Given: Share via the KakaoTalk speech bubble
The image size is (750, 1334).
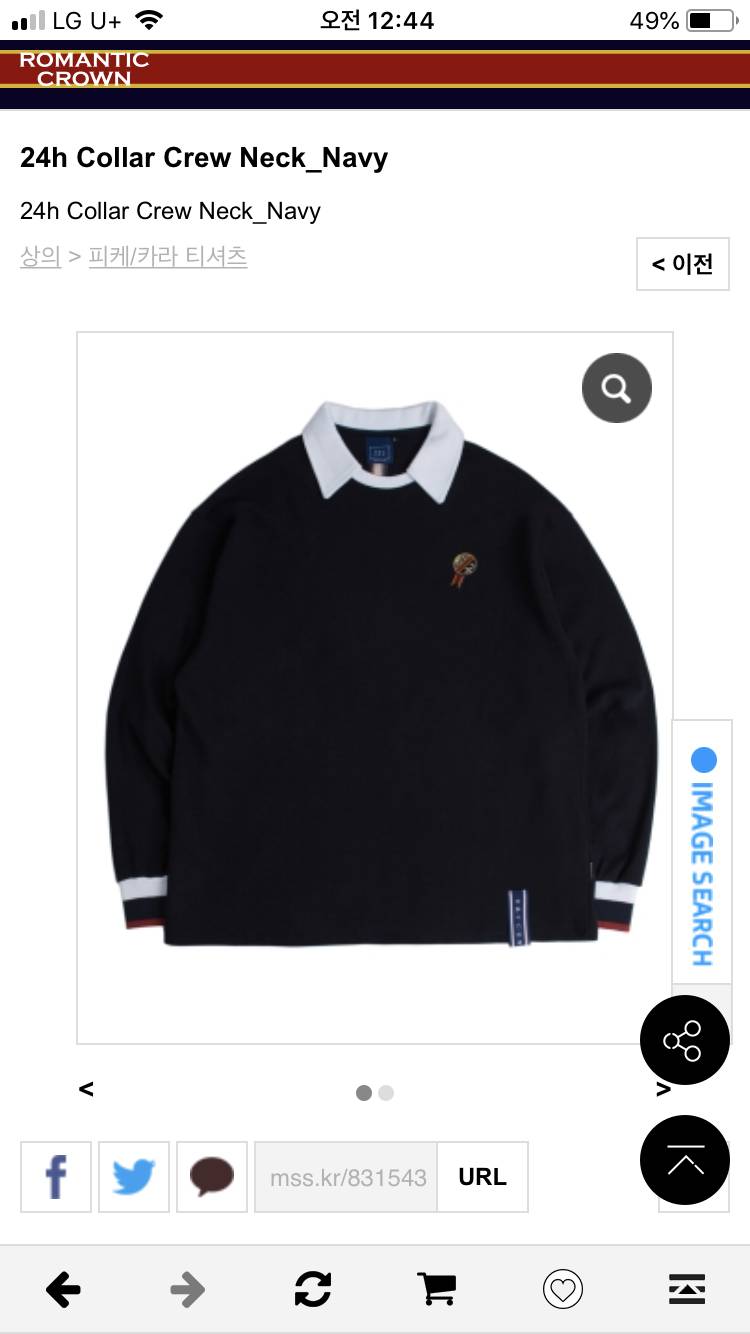Looking at the screenshot, I should click(x=212, y=1177).
